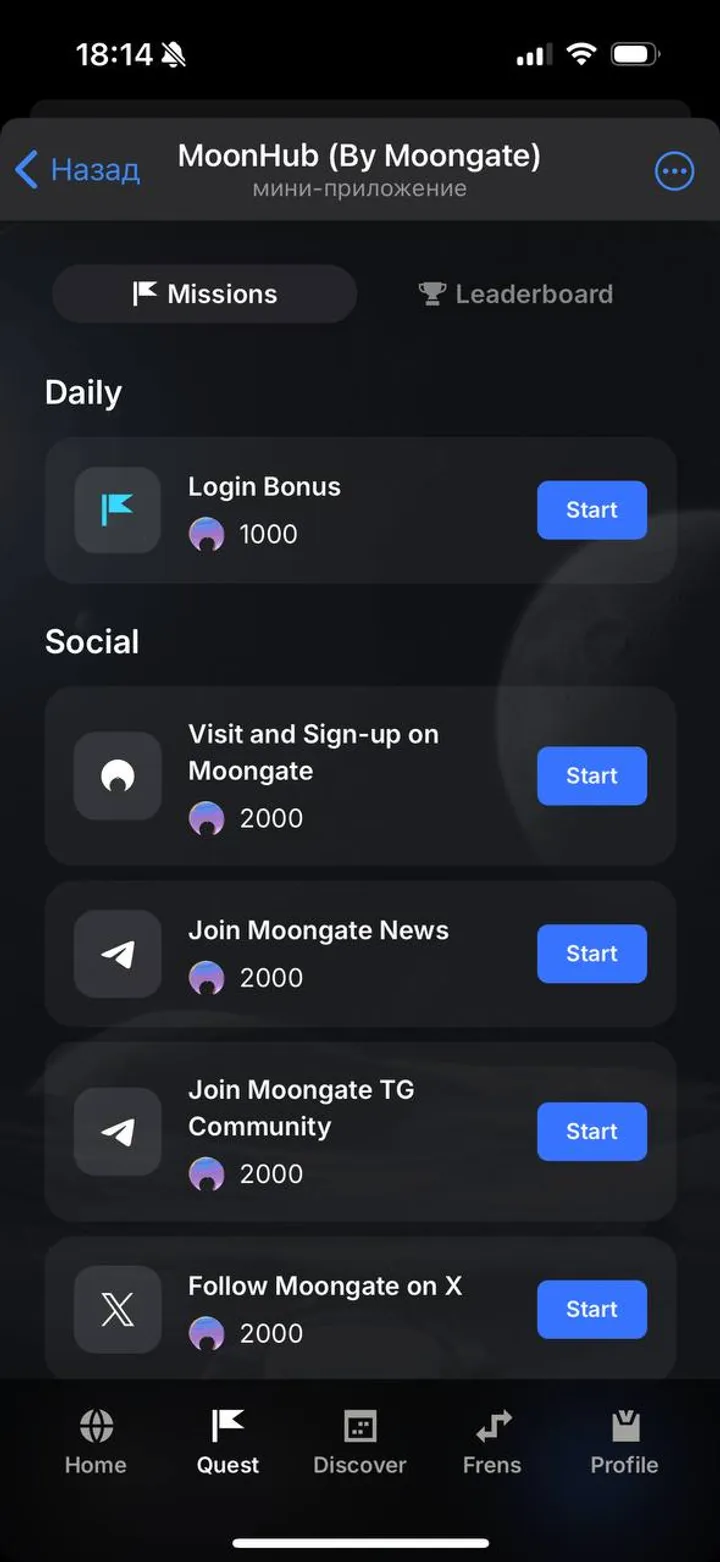Click the Moongate logo on Visit and Sign-up mission

(117, 776)
